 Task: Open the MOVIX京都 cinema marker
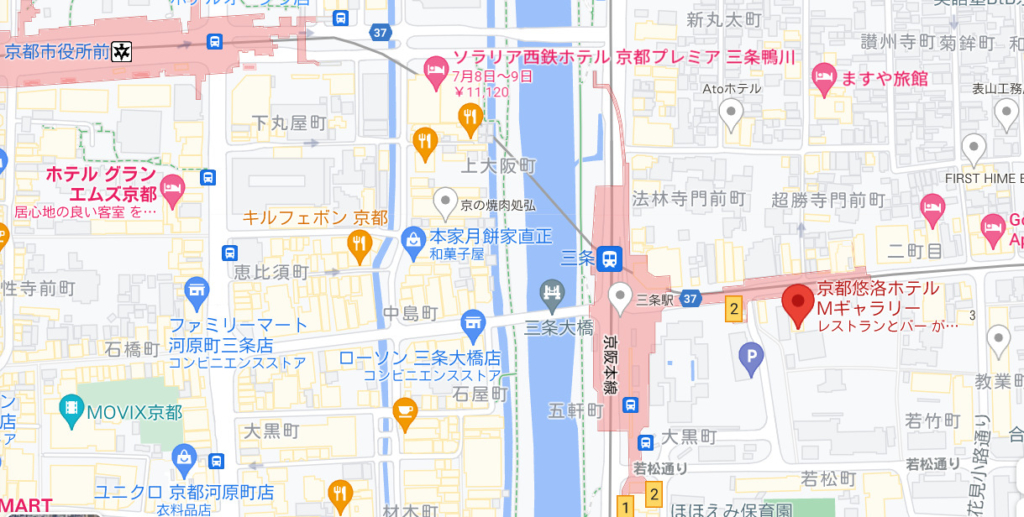coord(73,408)
